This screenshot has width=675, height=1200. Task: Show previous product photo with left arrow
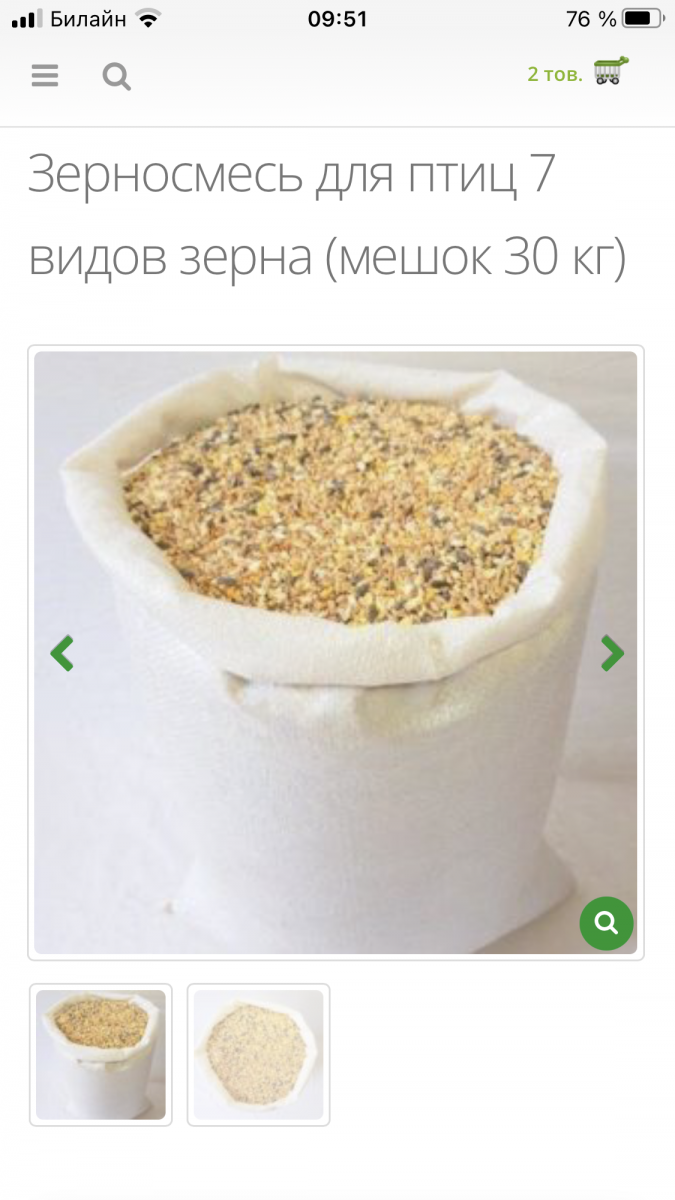tap(62, 653)
